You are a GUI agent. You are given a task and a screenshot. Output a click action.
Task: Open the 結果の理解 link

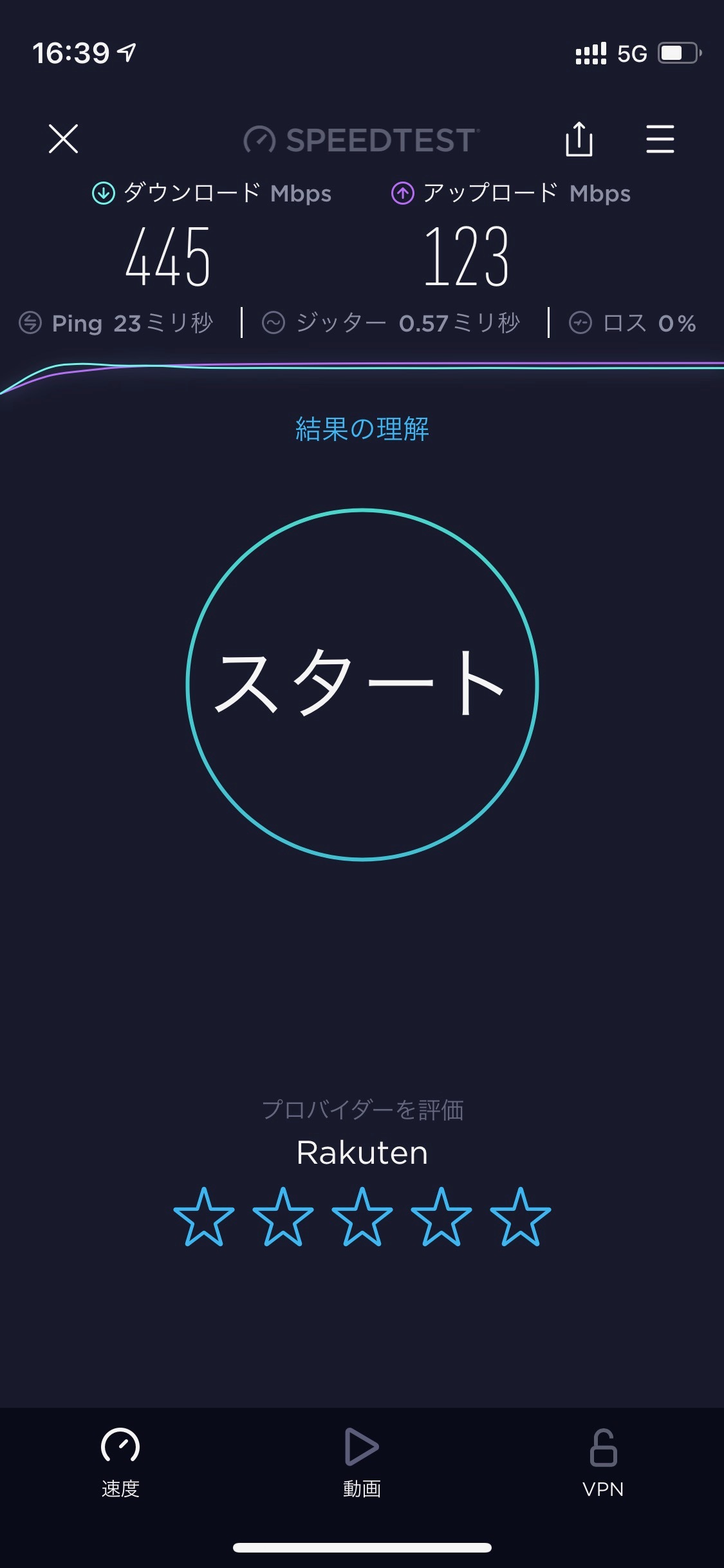pos(362,429)
